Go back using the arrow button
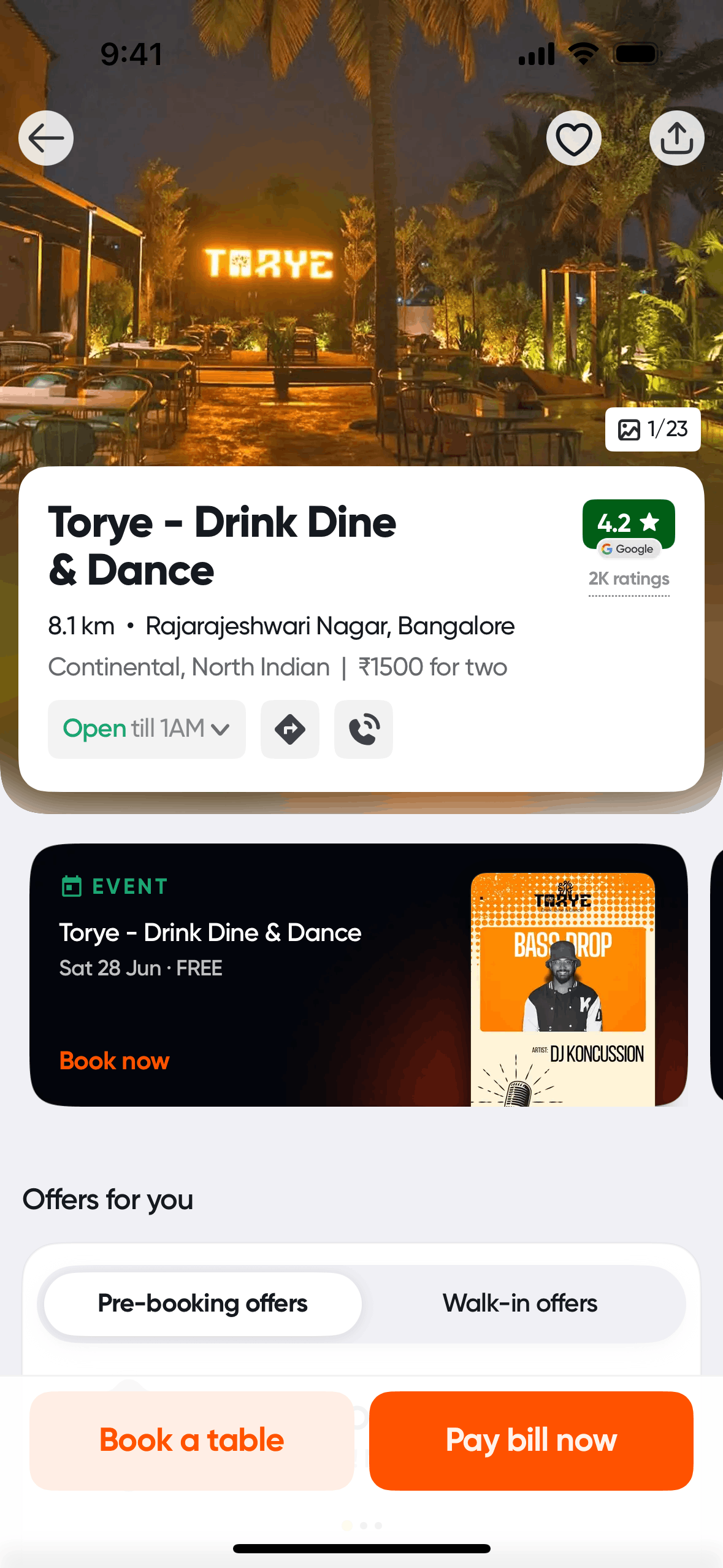This screenshot has height=1568, width=723. click(46, 138)
